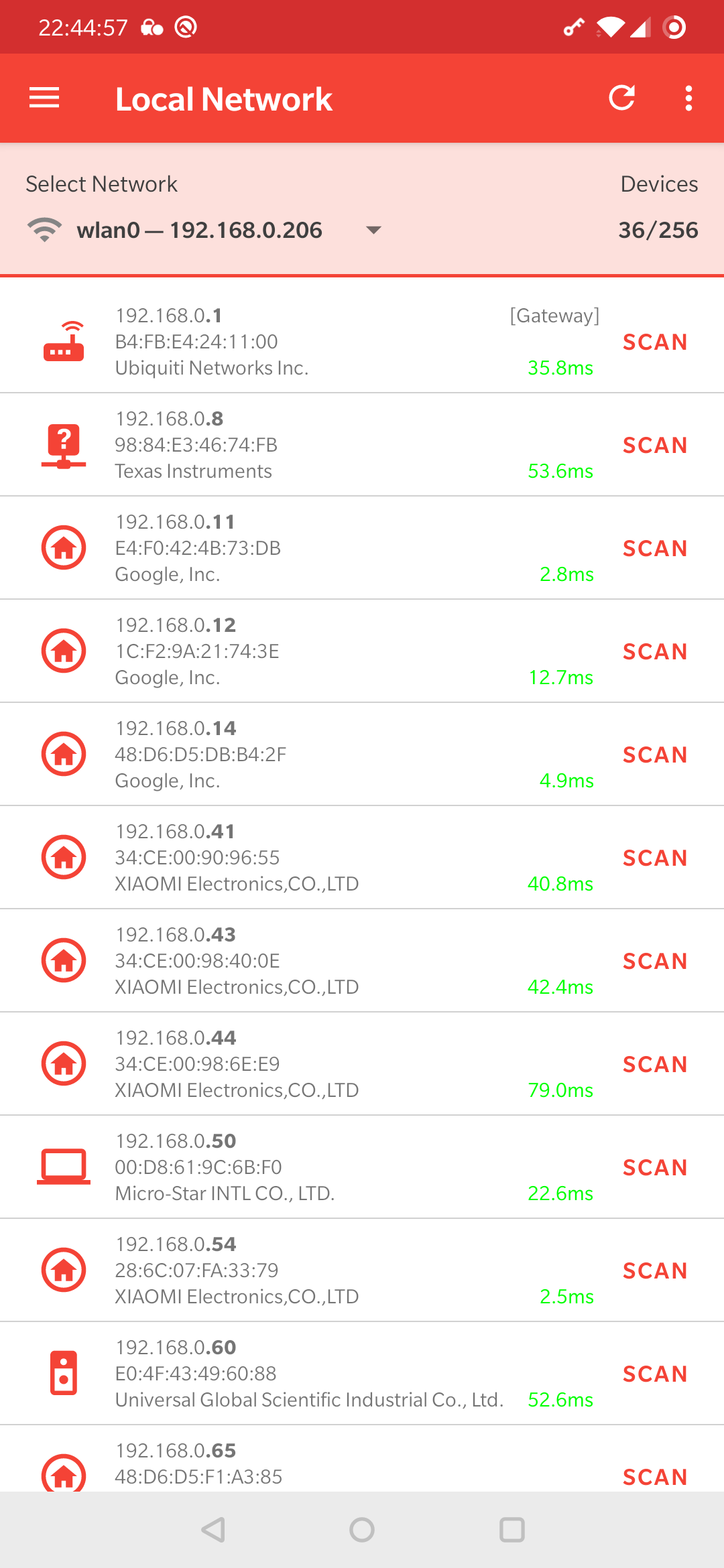Go back using the system back button
Screen dimensions: 724x1568
coord(213,1530)
